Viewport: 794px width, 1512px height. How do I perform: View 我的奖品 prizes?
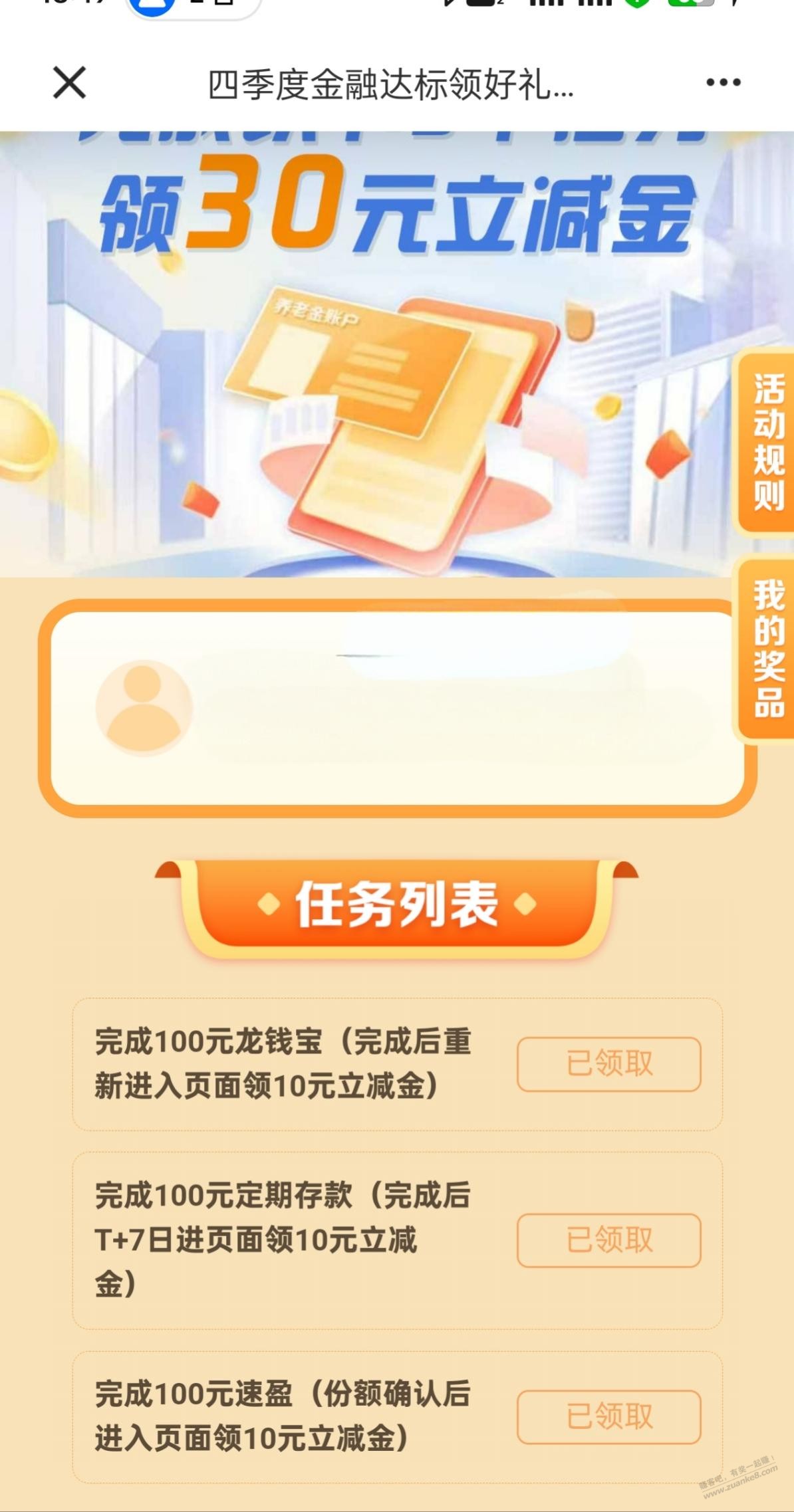[x=767, y=649]
